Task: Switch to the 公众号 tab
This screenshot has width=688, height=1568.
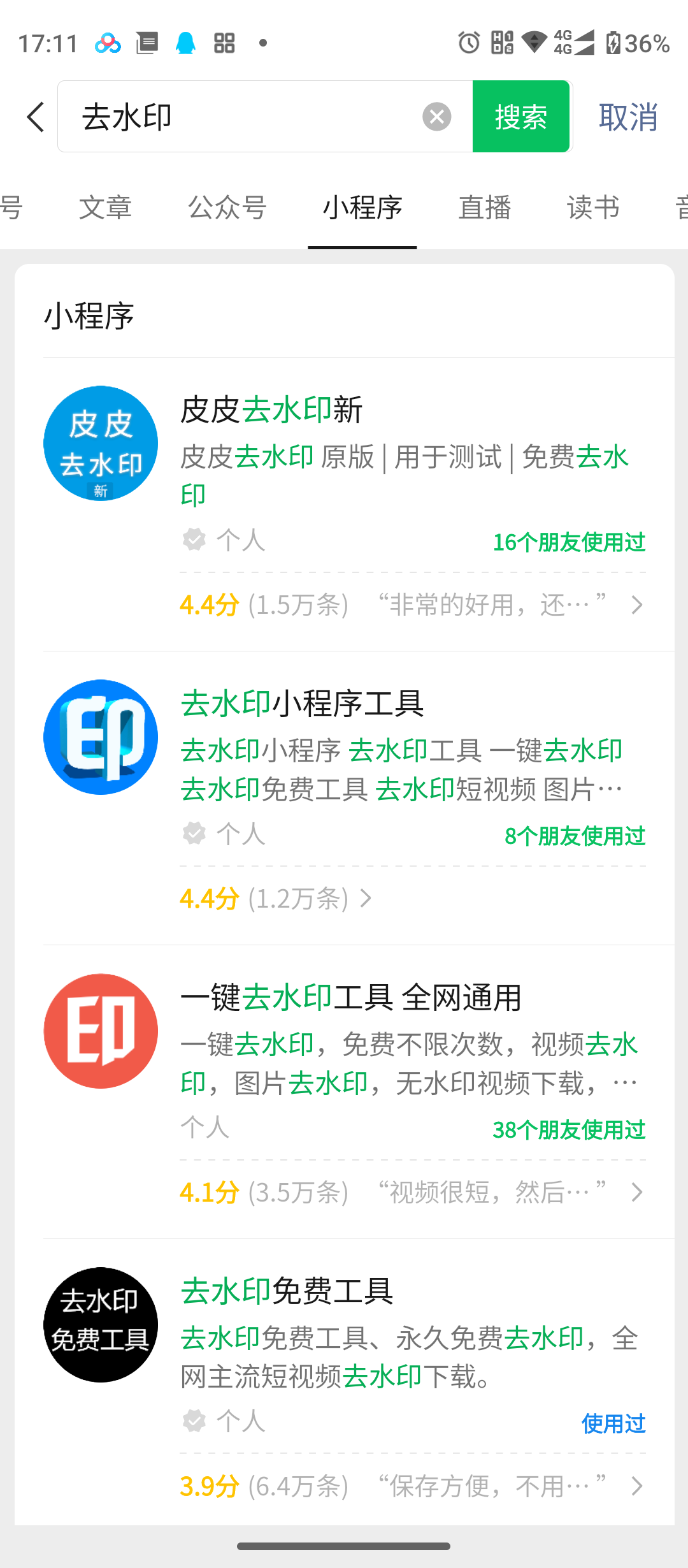Action: [227, 208]
